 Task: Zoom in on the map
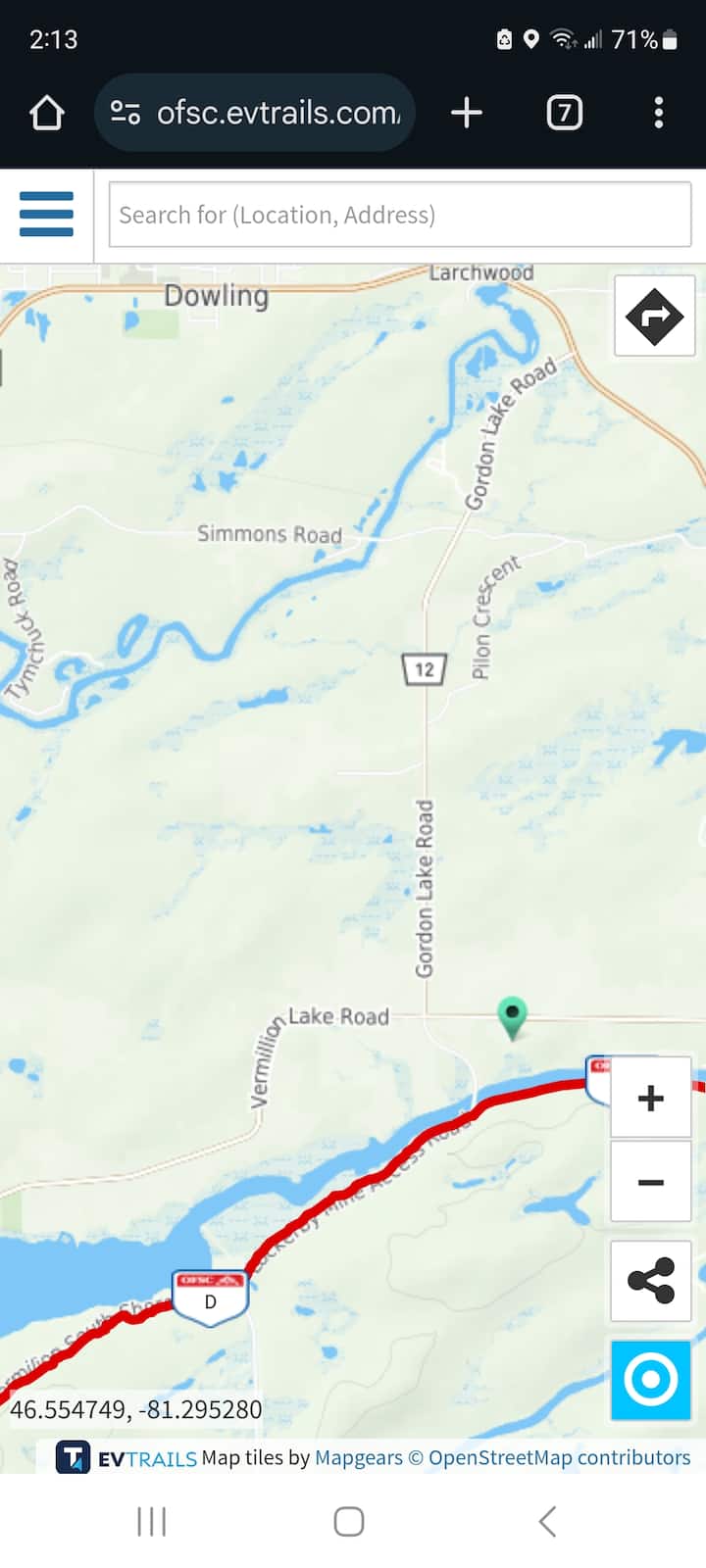[x=651, y=1099]
